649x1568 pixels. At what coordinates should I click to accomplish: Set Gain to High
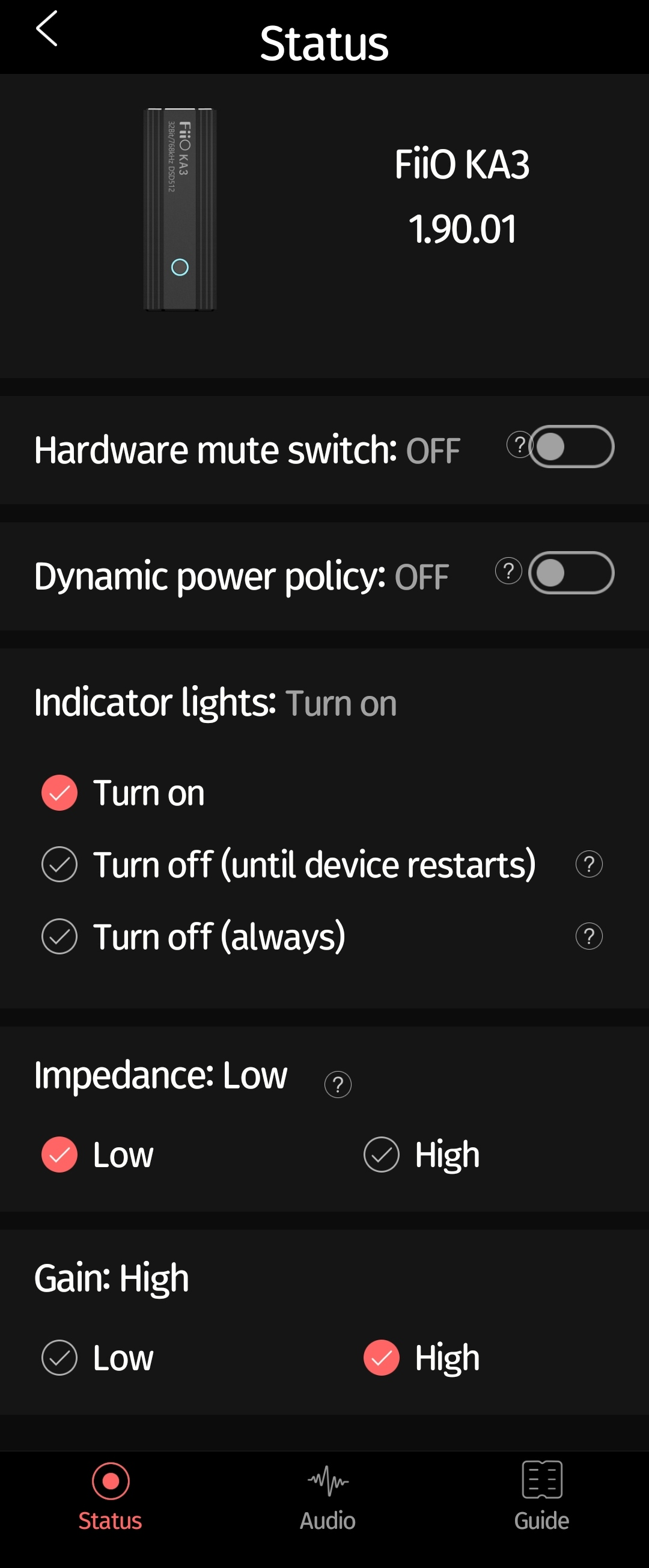coord(381,1358)
